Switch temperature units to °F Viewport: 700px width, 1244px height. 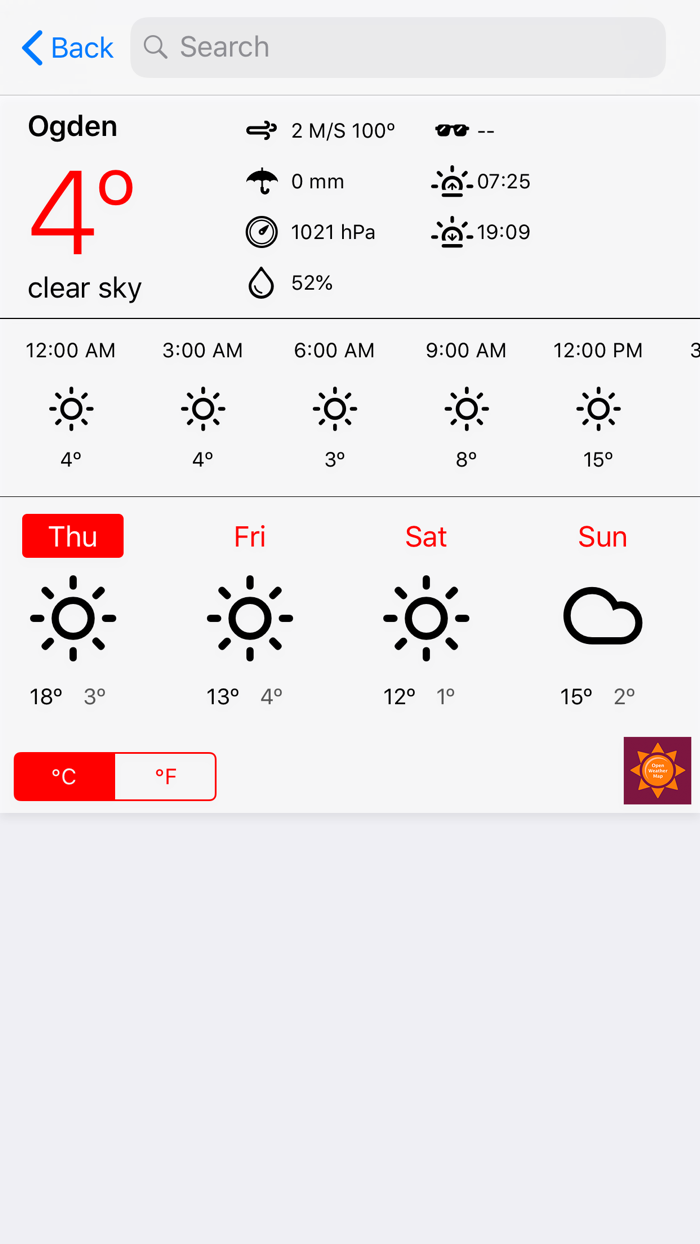[166, 777]
